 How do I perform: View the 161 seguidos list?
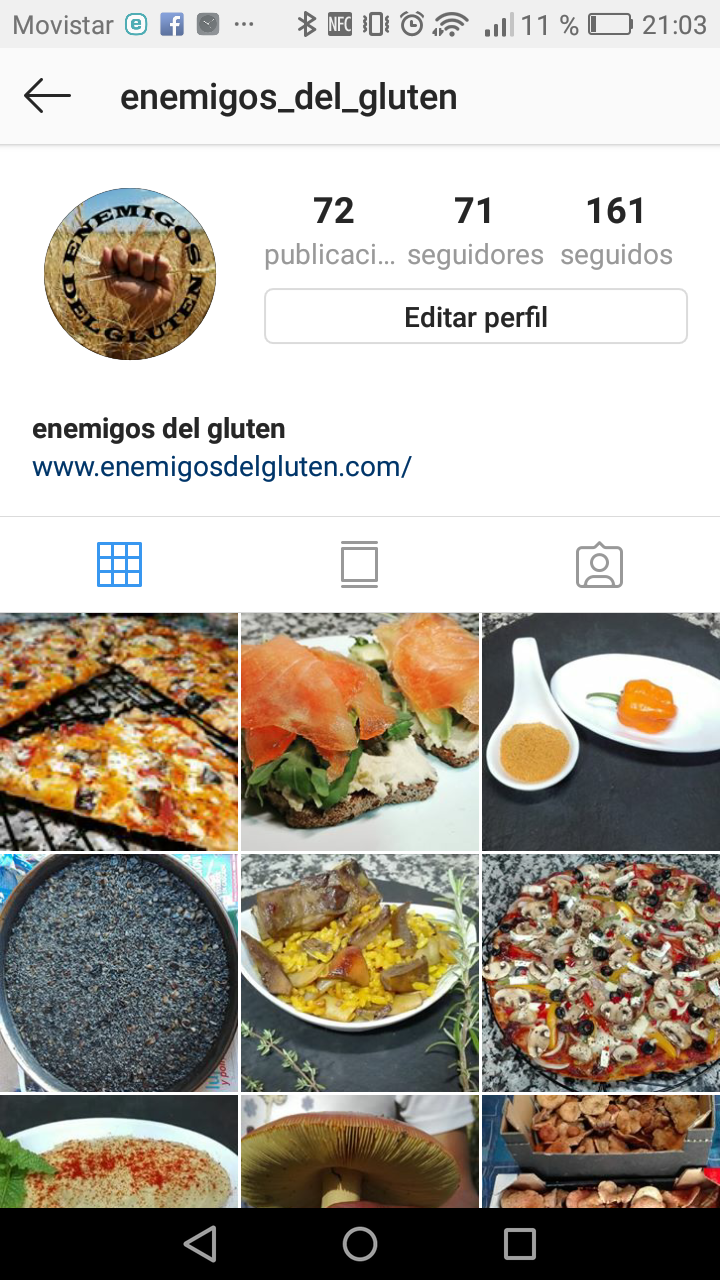click(616, 231)
